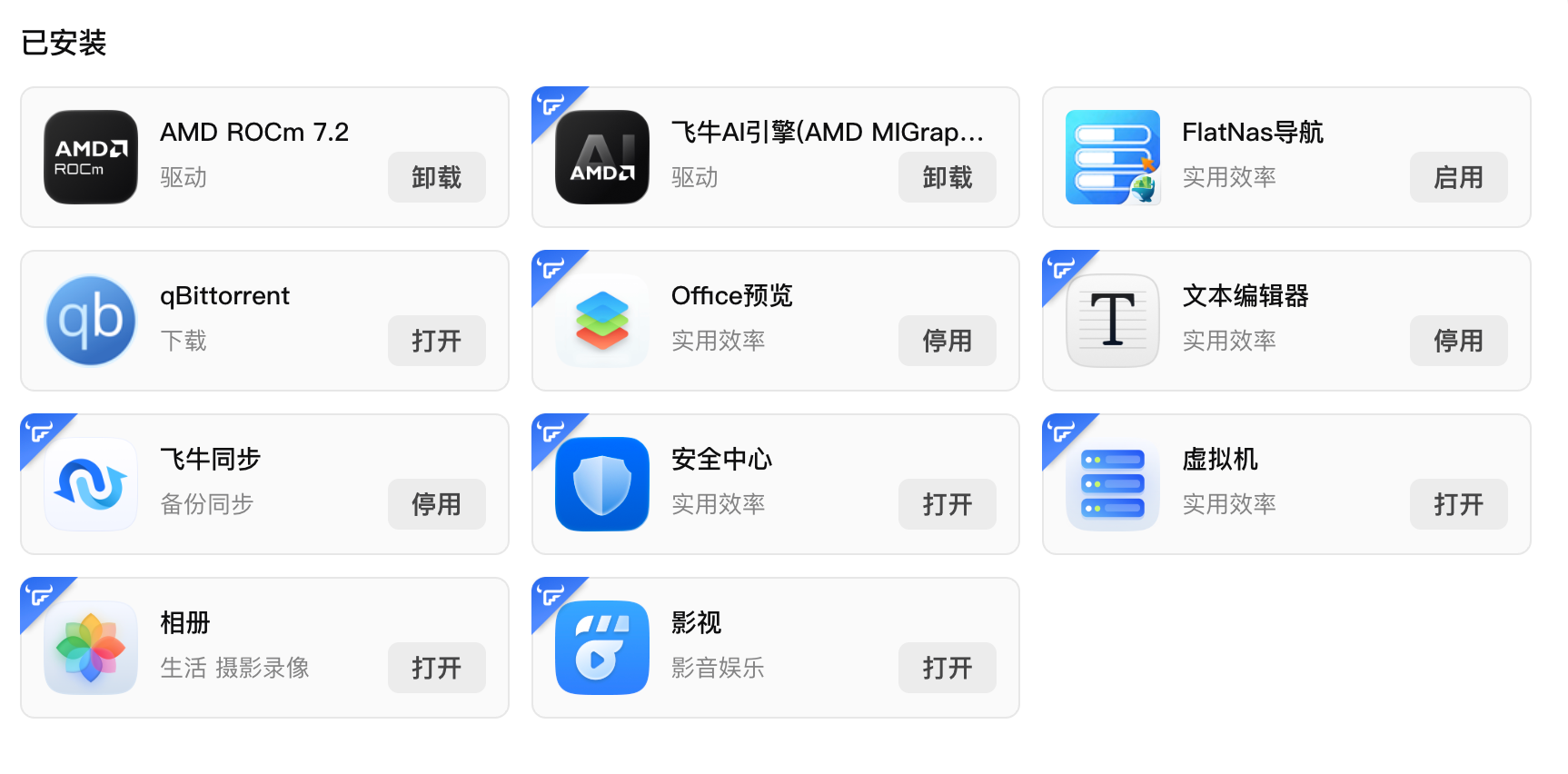Disable 飞牛同步 backup sync
The height and width of the screenshot is (774, 1568).
[x=436, y=504]
